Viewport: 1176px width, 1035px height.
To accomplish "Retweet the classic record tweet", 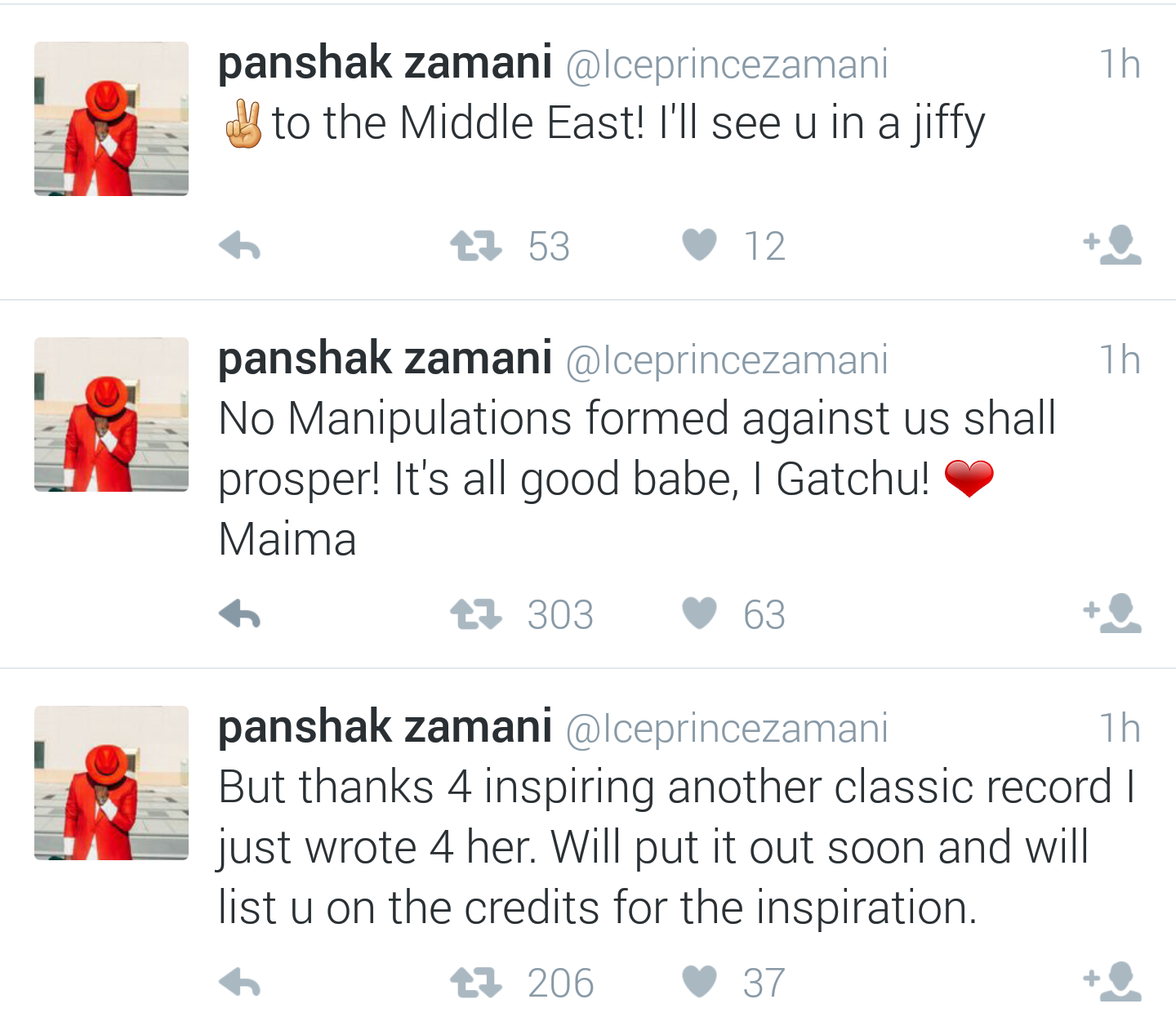I will click(476, 983).
